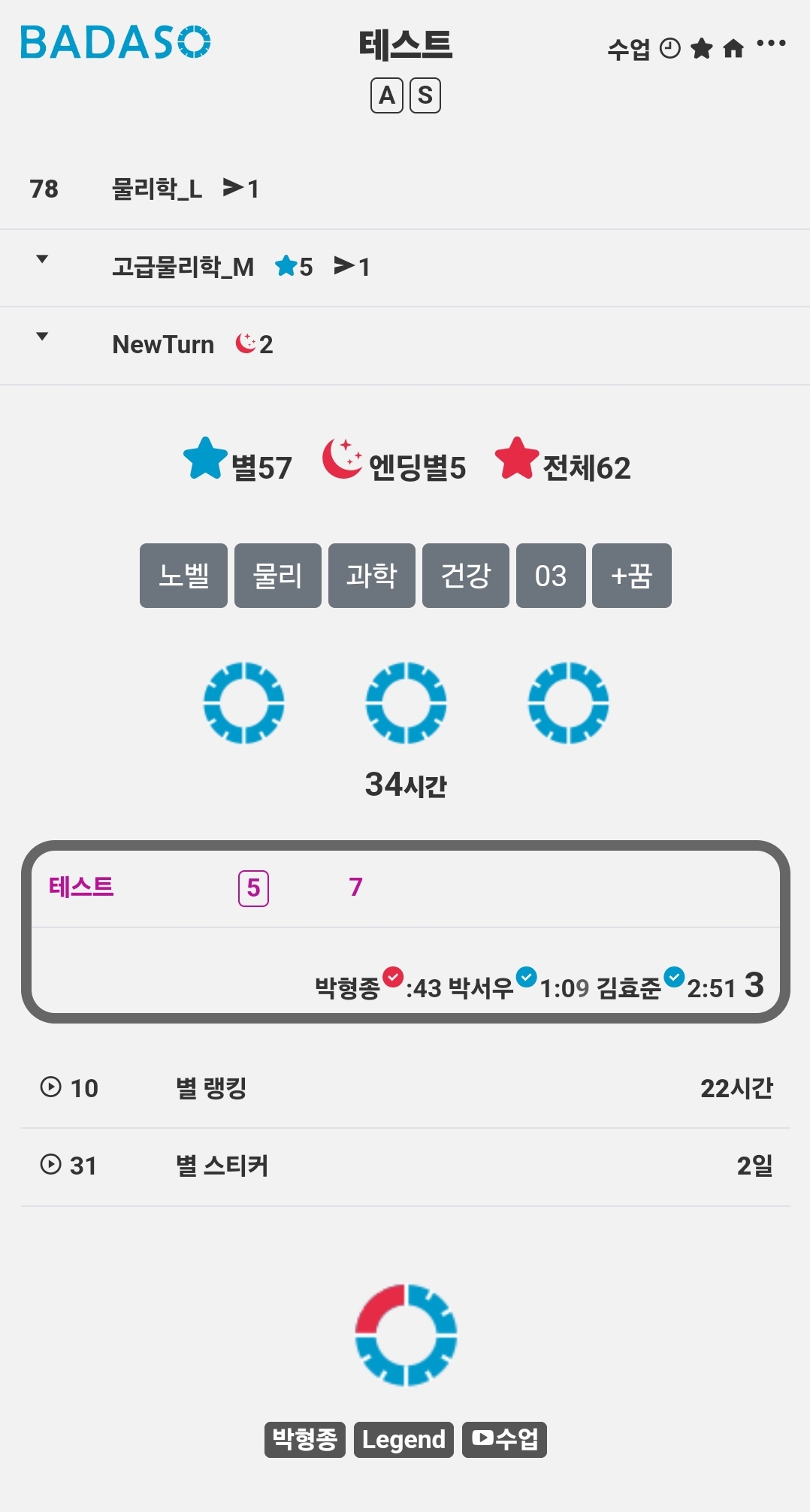
Task: Open the clock history icon
Action: (669, 49)
